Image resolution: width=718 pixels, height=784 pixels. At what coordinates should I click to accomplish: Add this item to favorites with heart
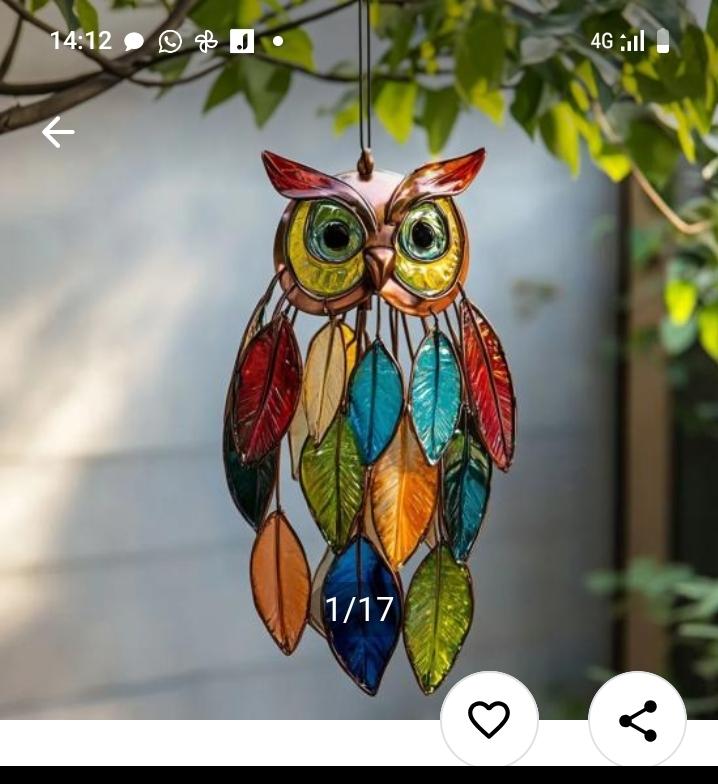[489, 720]
